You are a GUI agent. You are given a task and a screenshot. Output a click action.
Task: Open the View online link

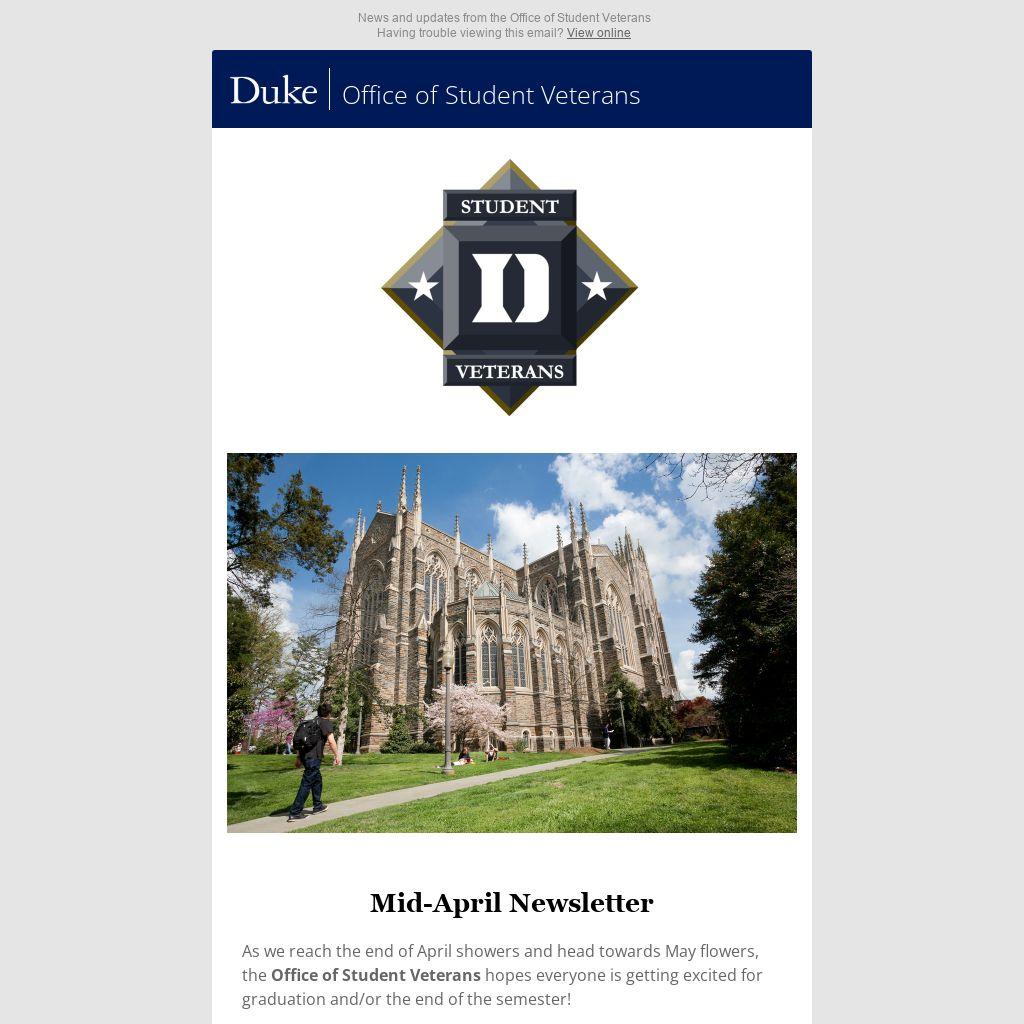pos(598,33)
